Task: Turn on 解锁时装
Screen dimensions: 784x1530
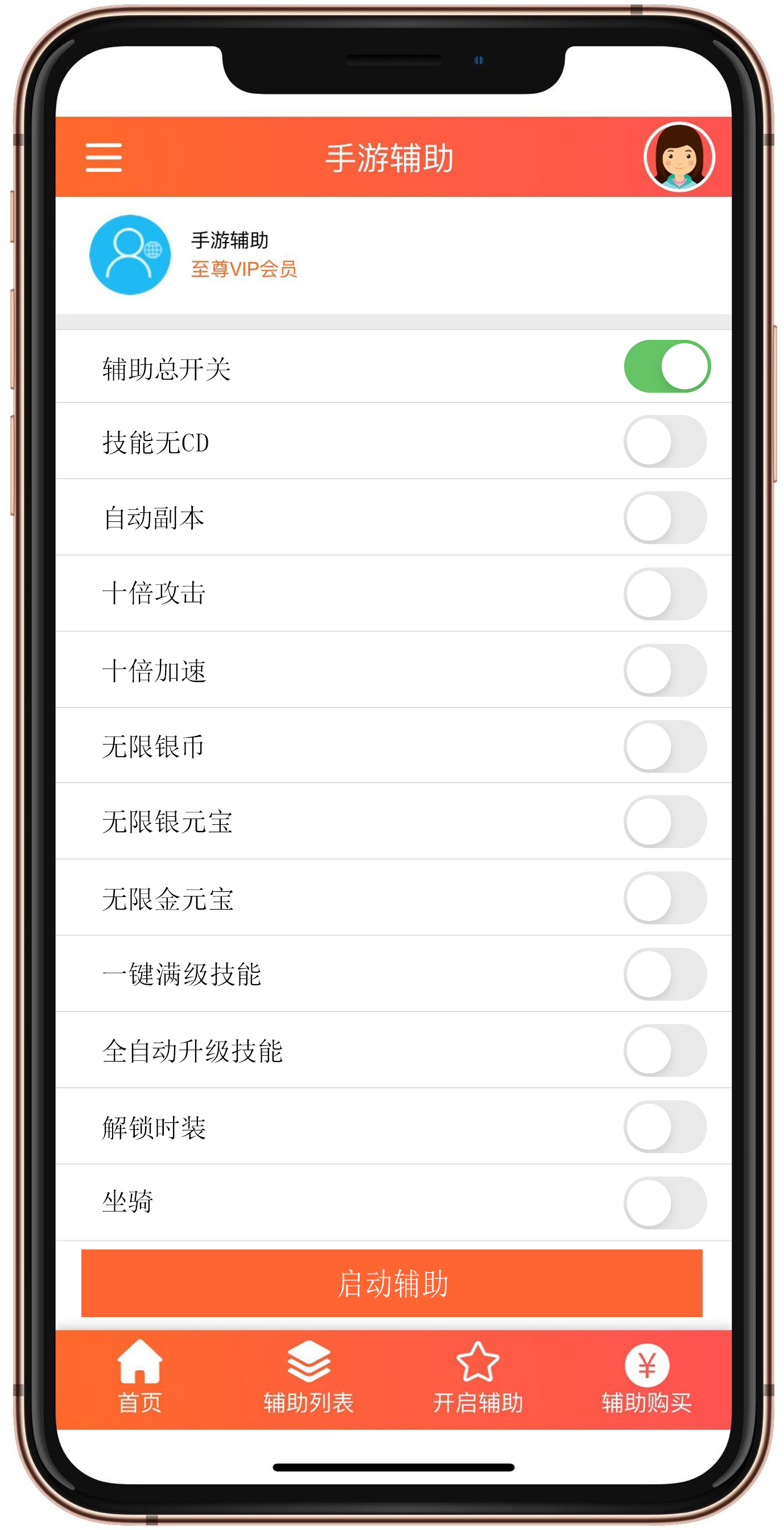Action: click(x=665, y=1126)
